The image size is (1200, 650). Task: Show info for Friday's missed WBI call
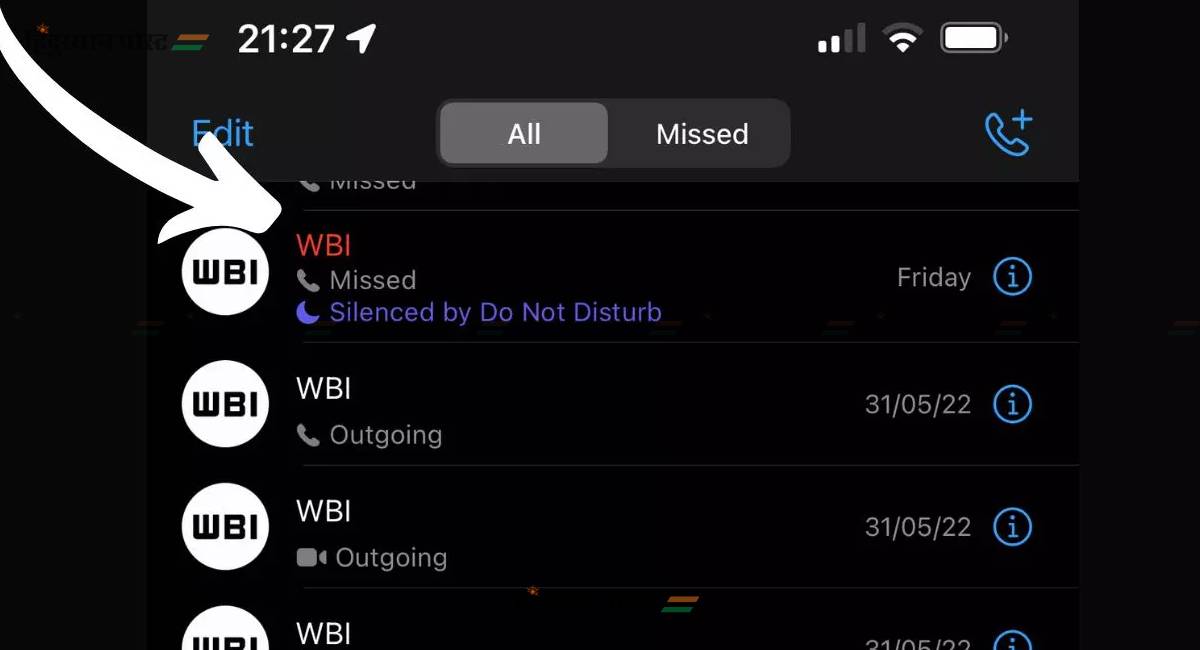pos(1012,277)
